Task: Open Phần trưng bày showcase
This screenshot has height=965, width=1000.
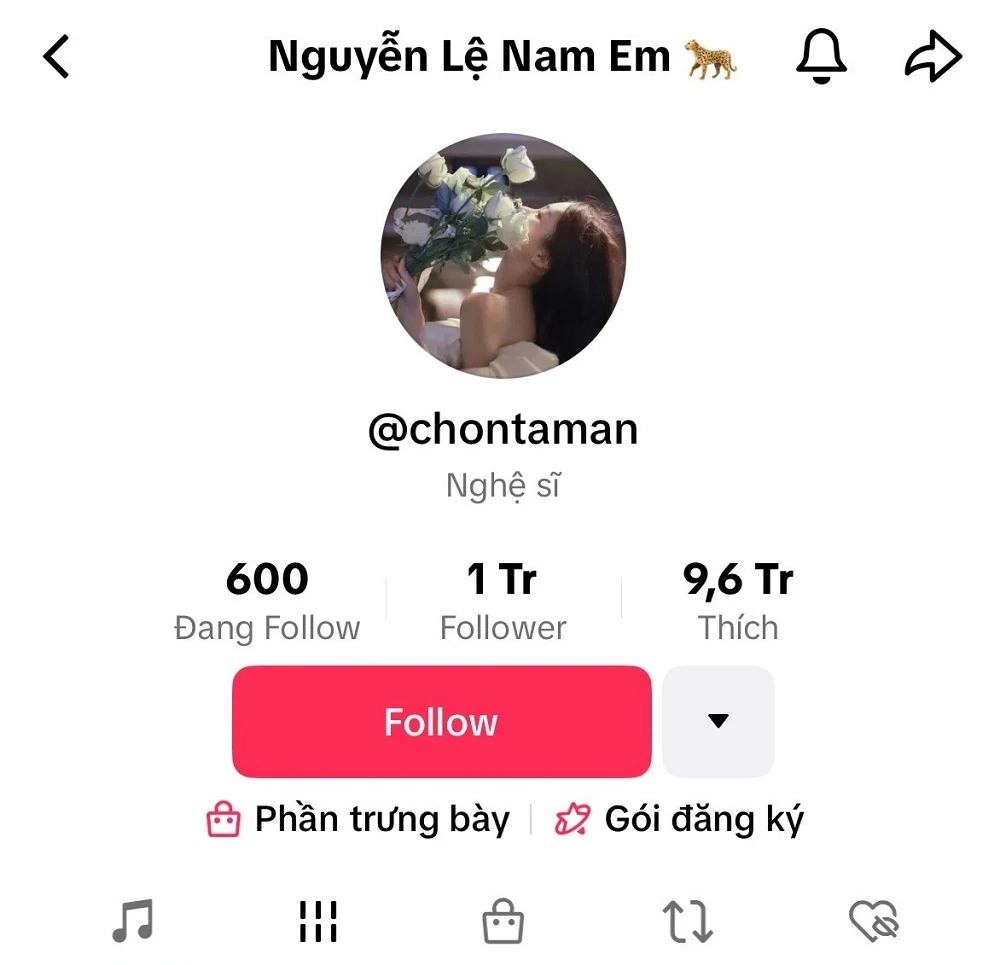Action: pos(358,820)
